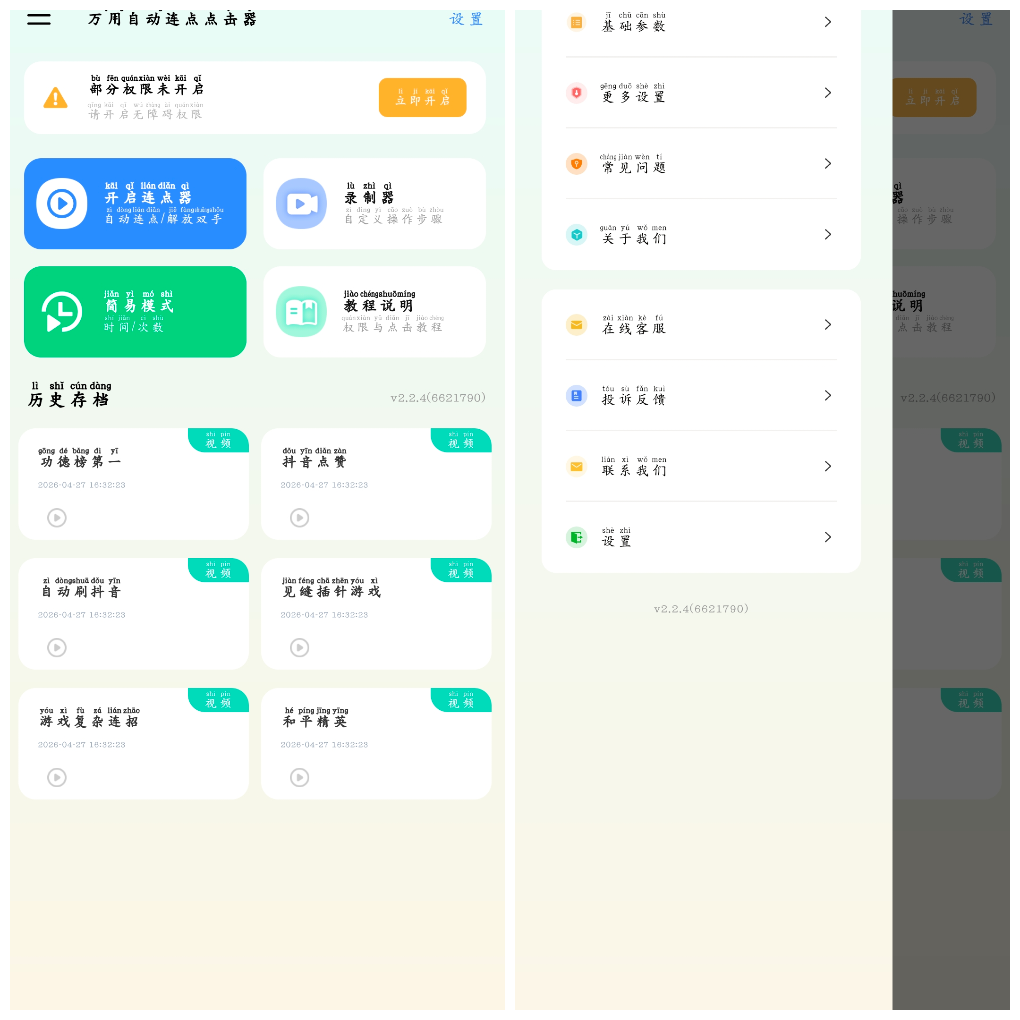Tap 立即开启 to grant permissions
The height and width of the screenshot is (1020, 1020).
[x=422, y=98]
